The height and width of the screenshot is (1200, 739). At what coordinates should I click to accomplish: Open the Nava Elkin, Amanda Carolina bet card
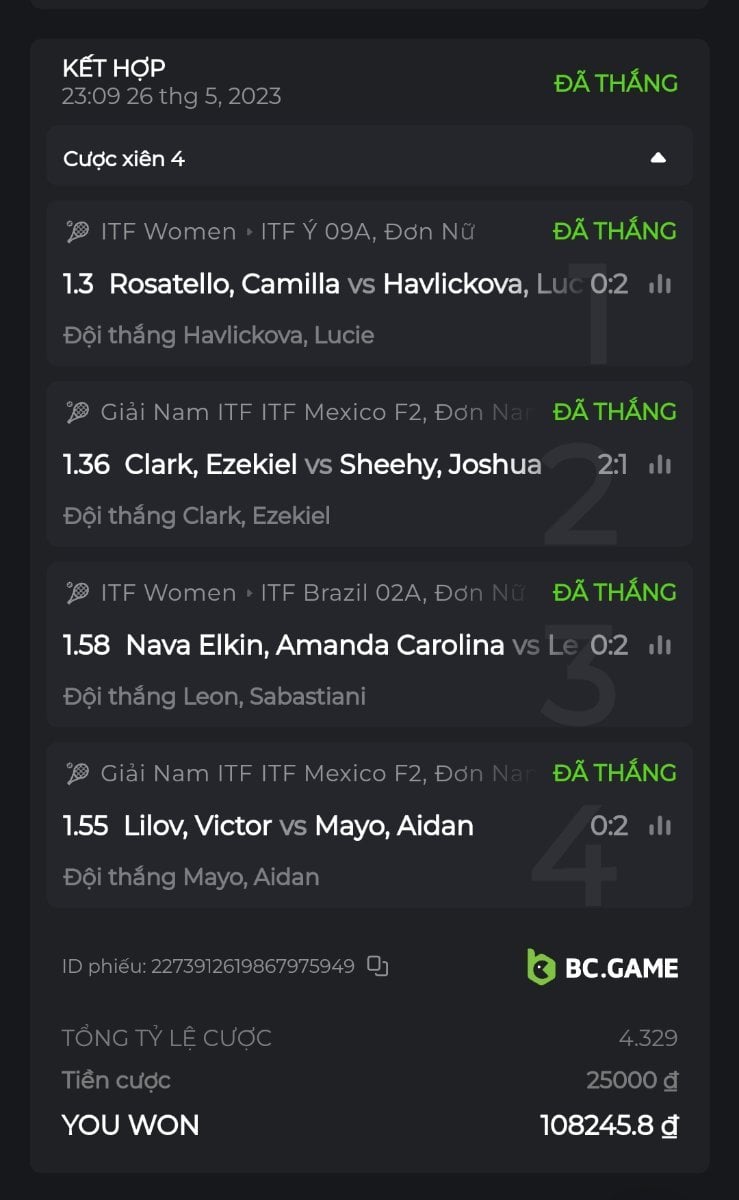pos(300,646)
